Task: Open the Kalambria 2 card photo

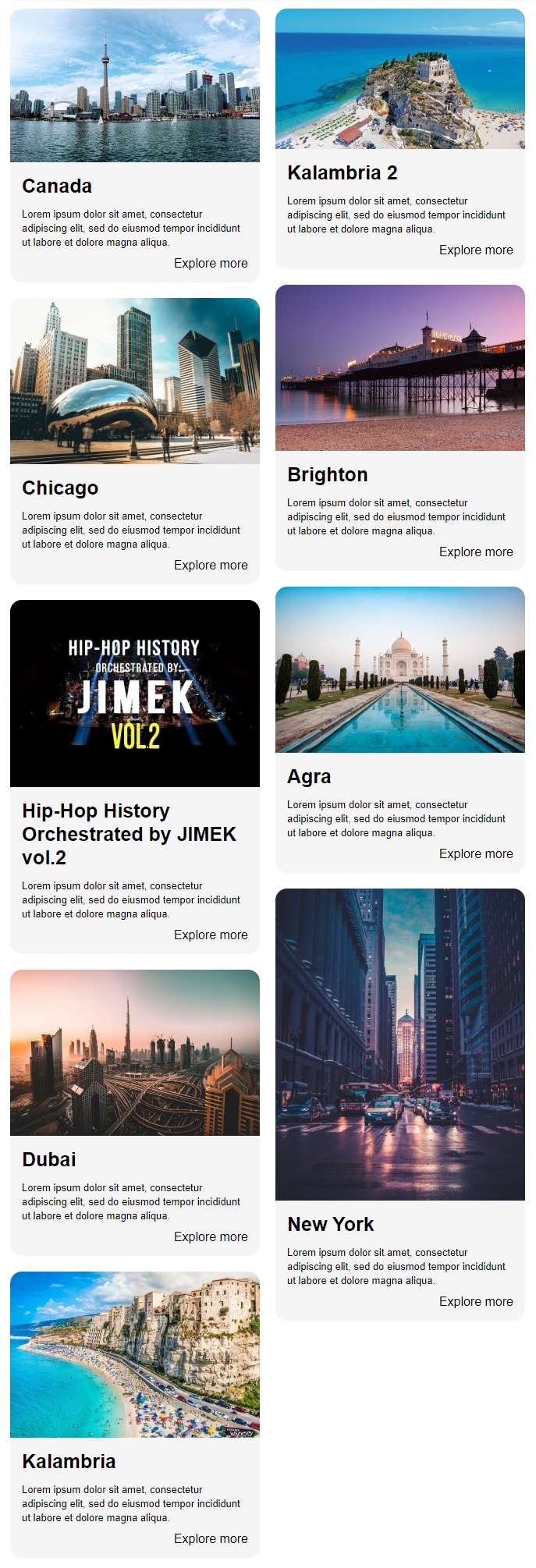Action: coord(399,79)
